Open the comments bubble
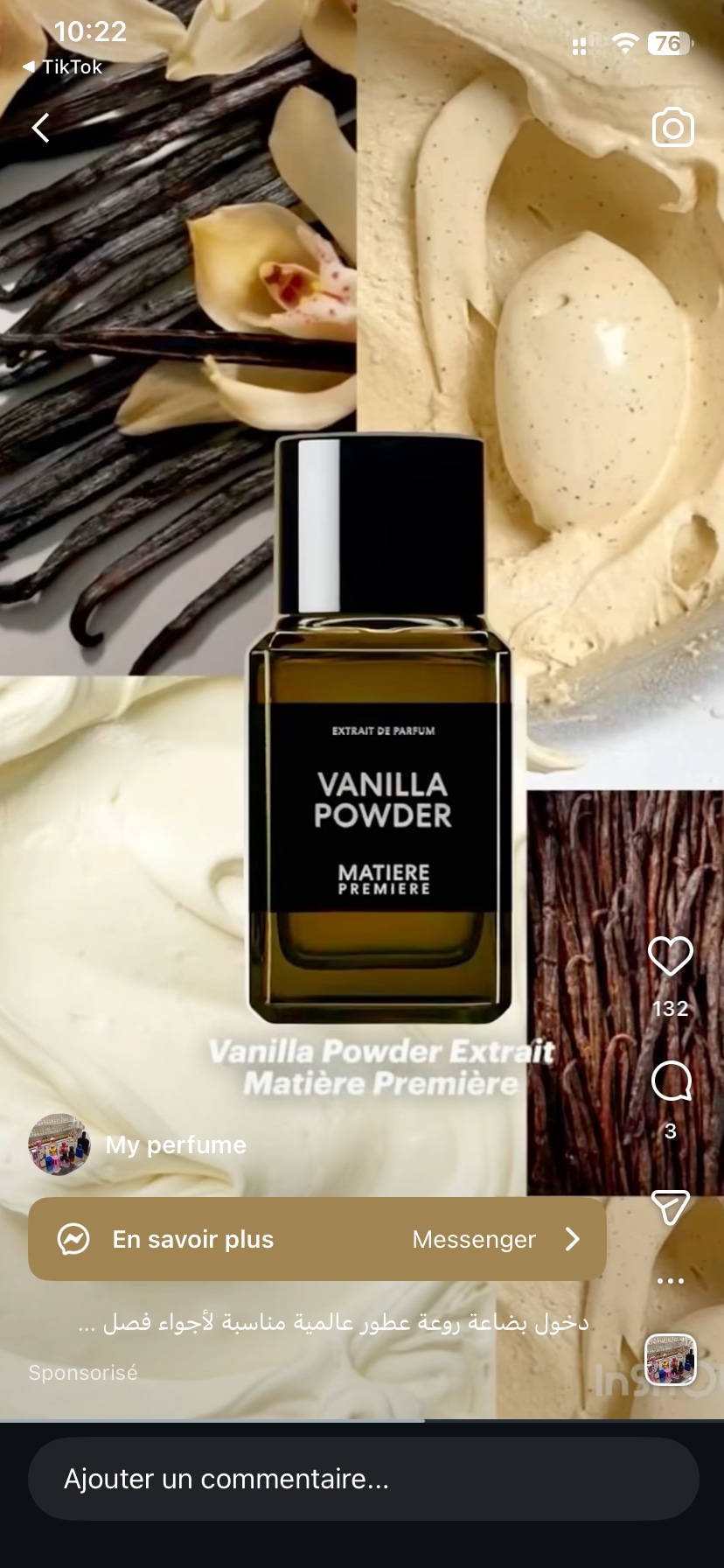Viewport: 724px width, 1568px height. tap(671, 1081)
